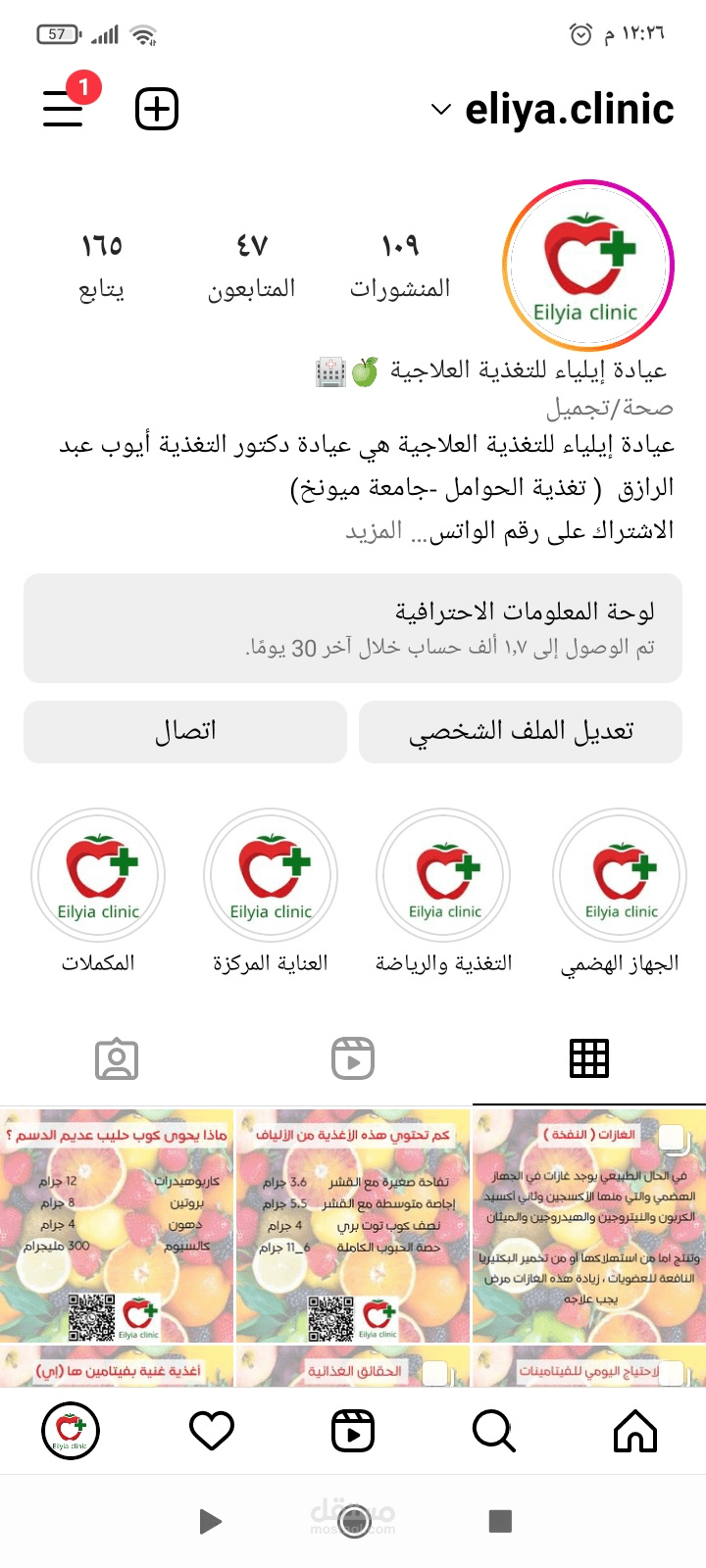Open search in the bottom navigation
Image resolution: width=706 pixels, height=1568 pixels.
click(x=494, y=1432)
